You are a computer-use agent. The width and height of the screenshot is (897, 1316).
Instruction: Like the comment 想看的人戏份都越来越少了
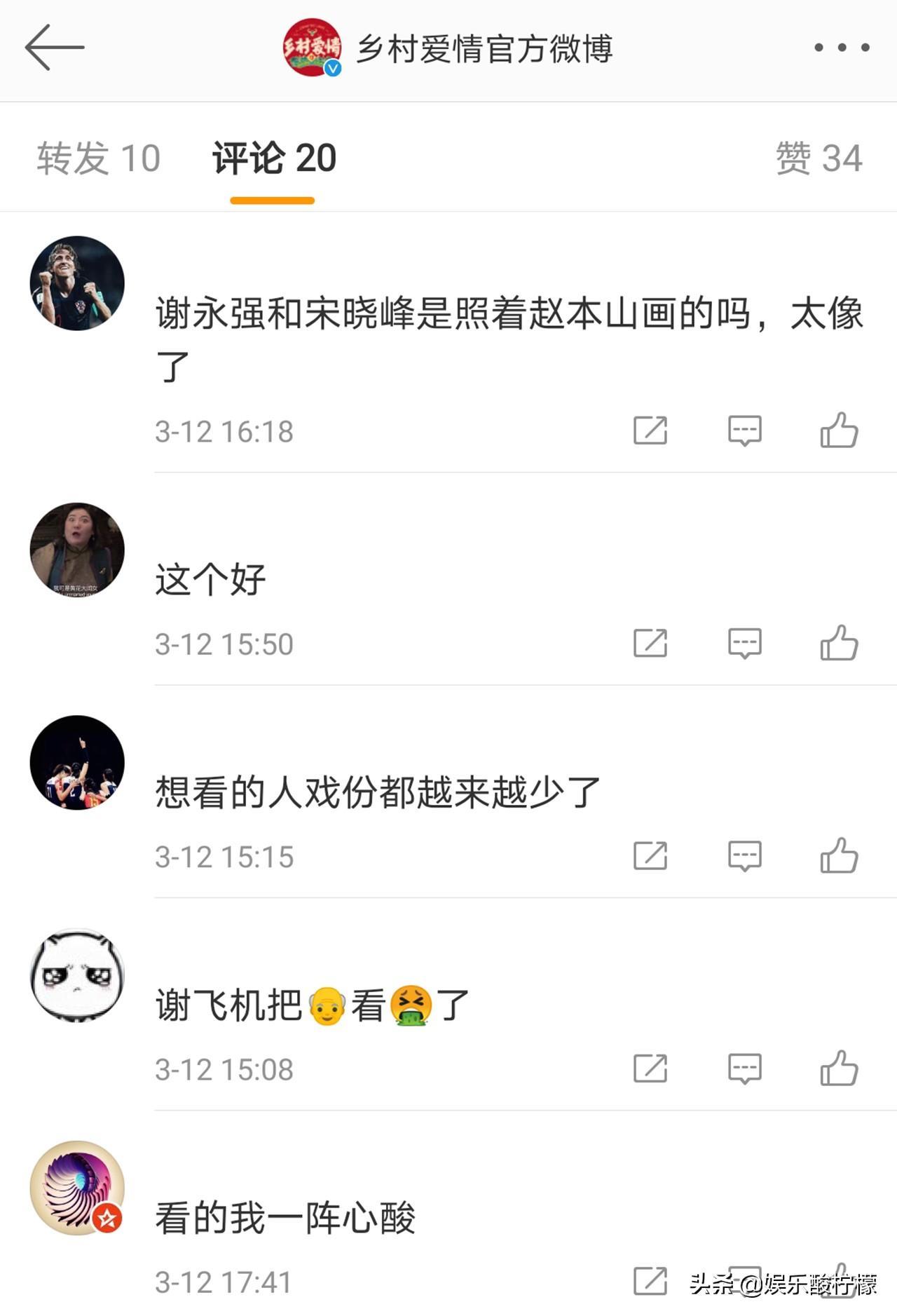tap(839, 855)
